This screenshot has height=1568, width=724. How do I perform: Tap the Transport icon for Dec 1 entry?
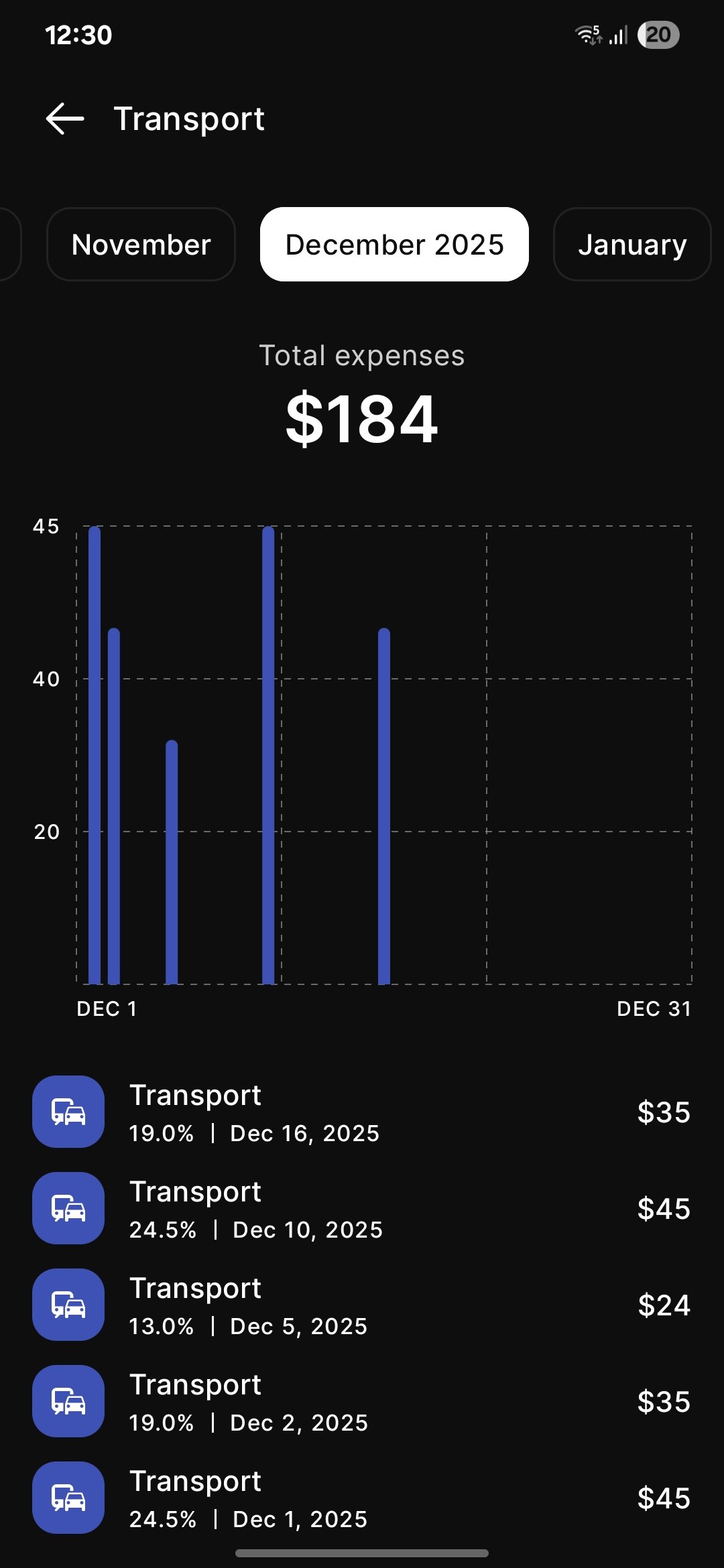pos(68,1498)
